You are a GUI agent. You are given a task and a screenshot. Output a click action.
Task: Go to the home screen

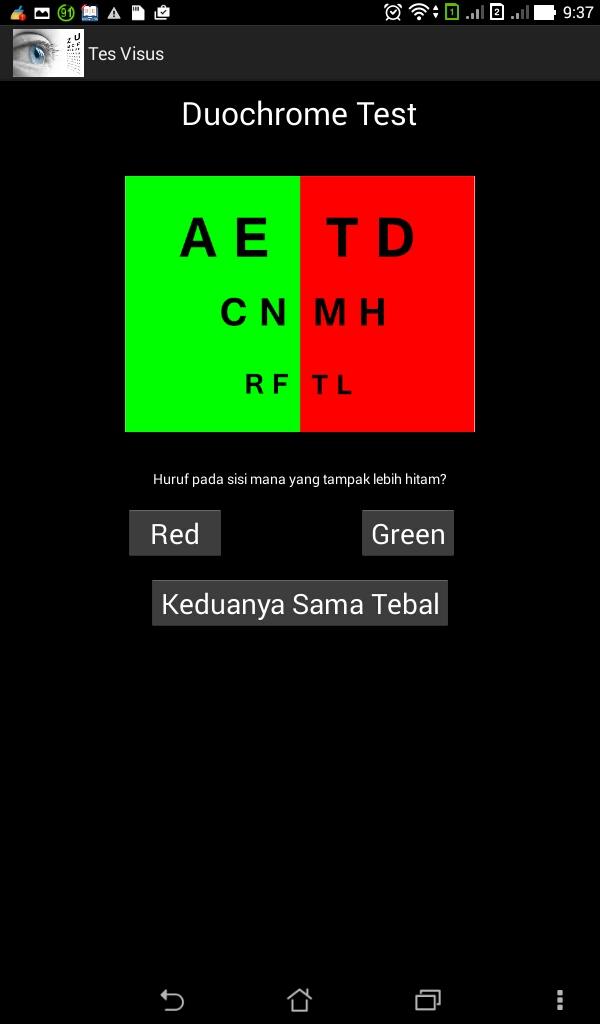point(299,999)
